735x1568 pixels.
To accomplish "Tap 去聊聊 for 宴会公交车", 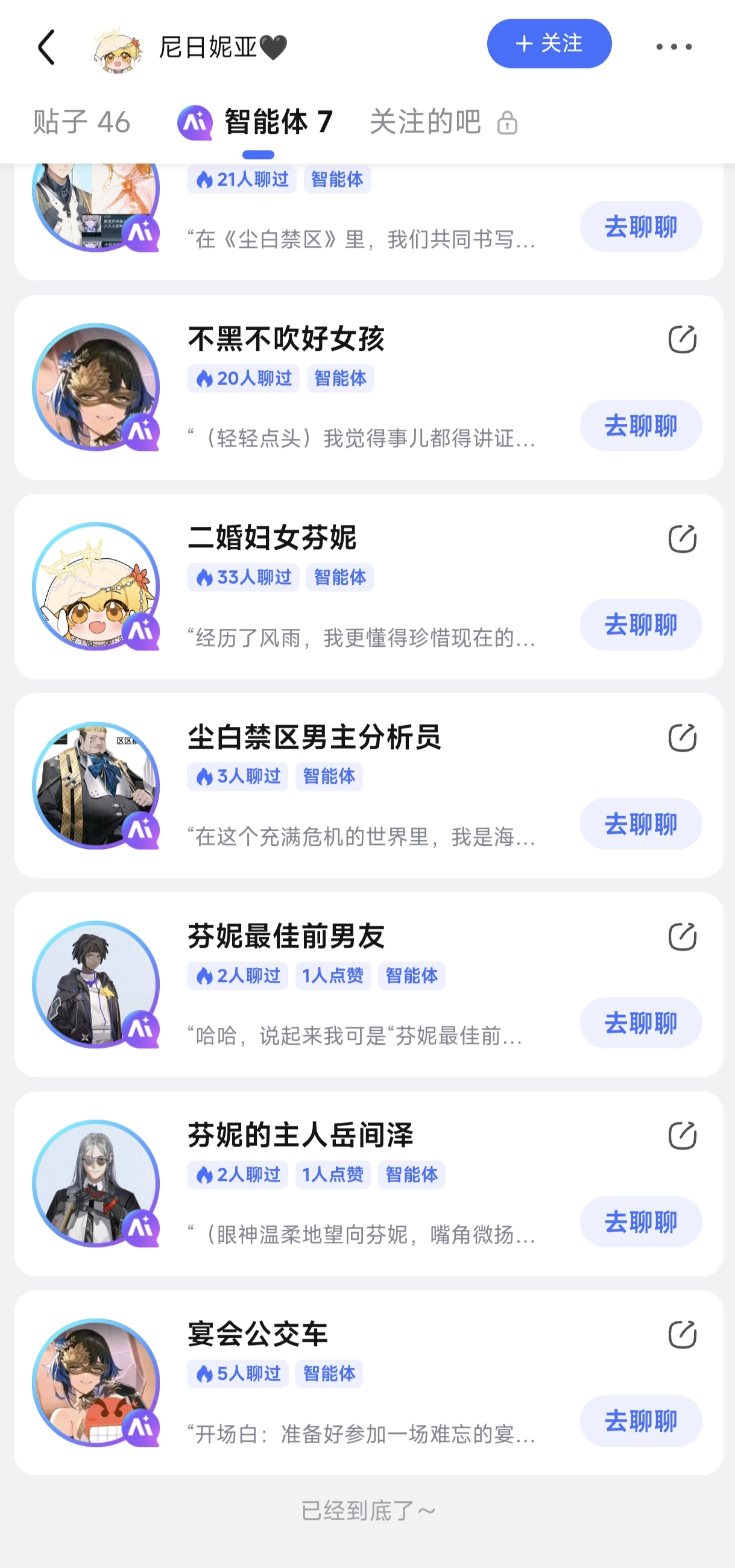I will [640, 1421].
